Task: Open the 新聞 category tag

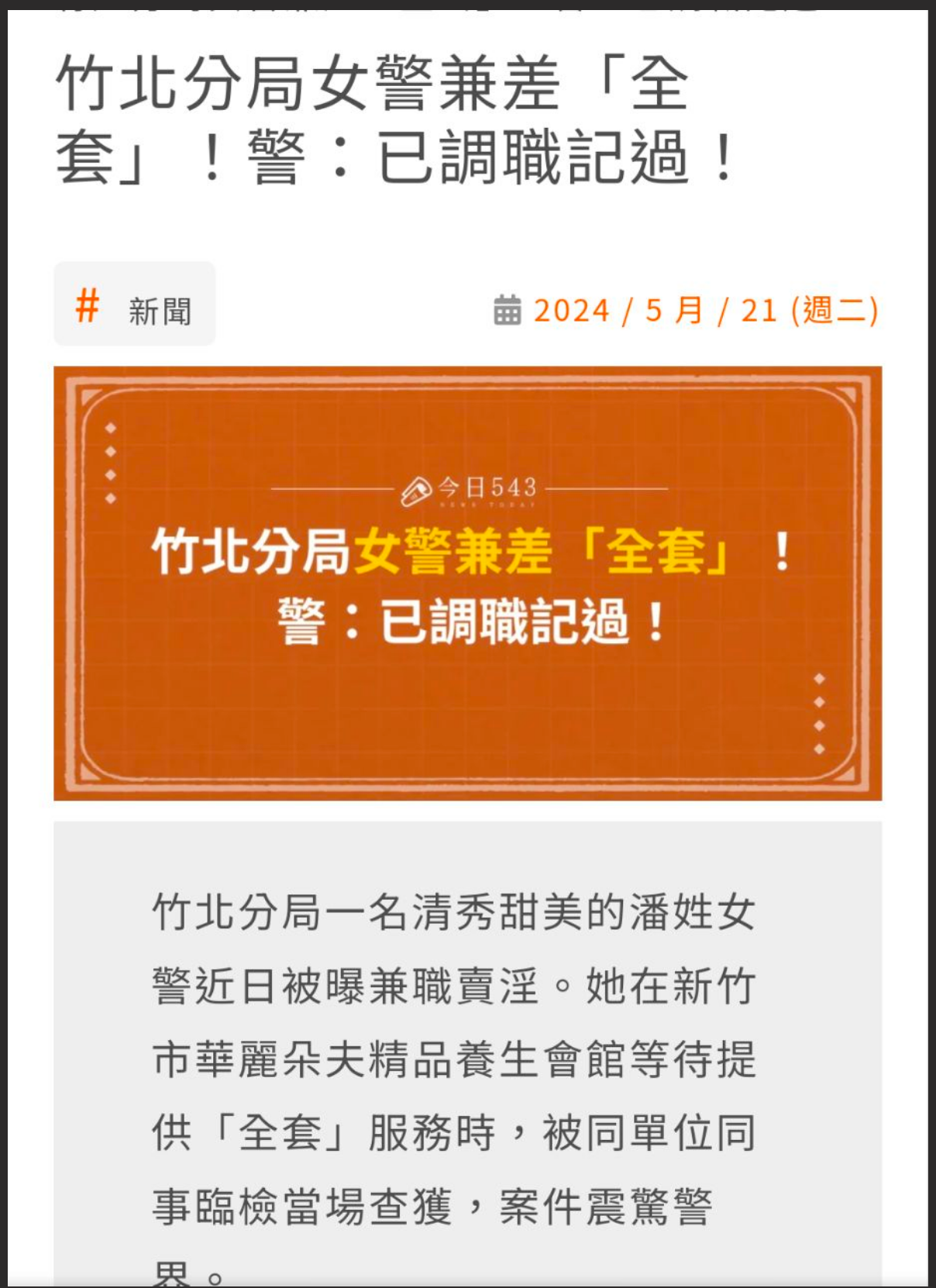Action: [135, 305]
